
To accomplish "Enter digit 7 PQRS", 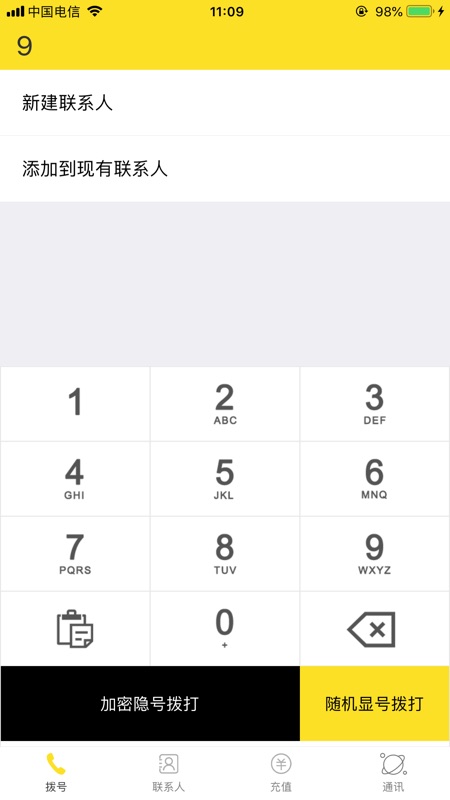I will click(x=75, y=554).
